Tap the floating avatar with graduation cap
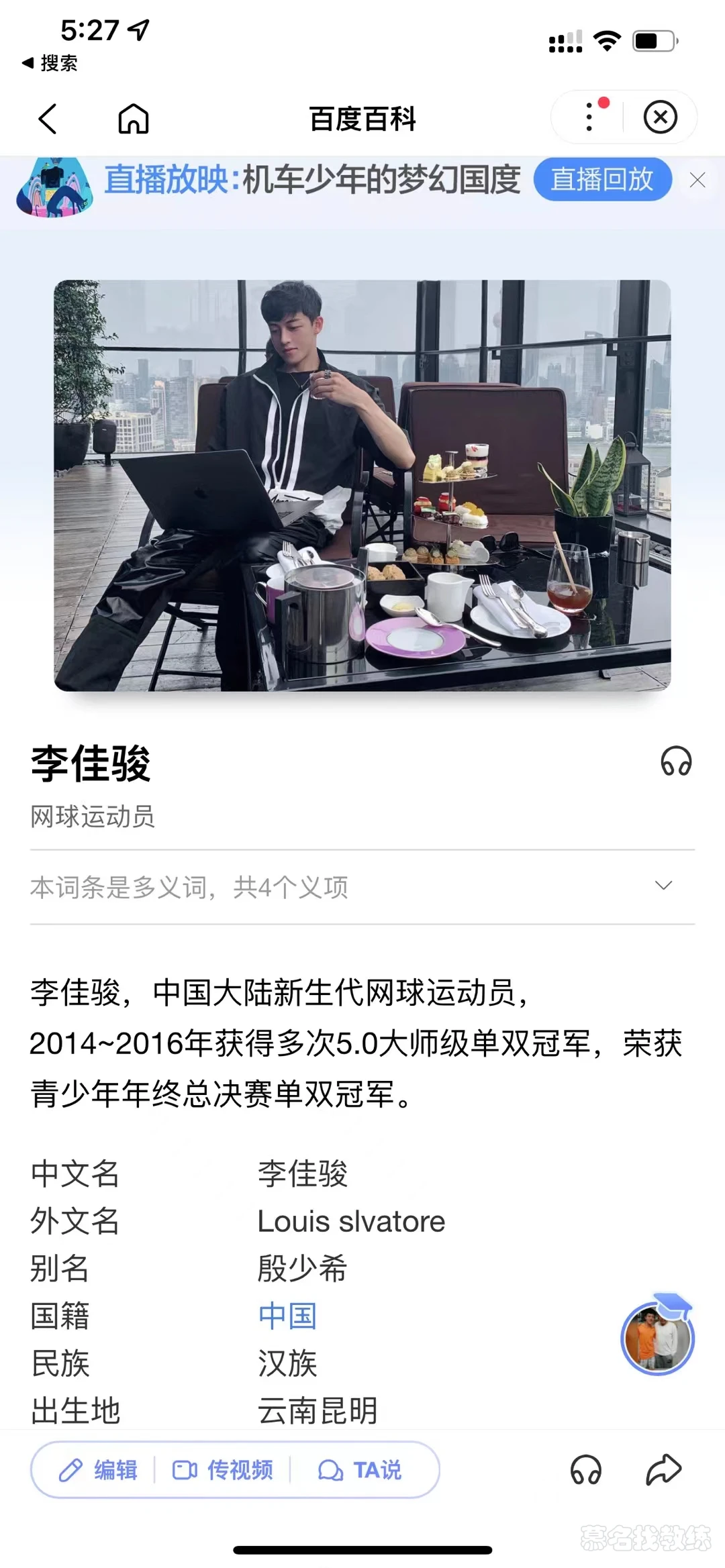The width and height of the screenshot is (725, 1568). click(x=657, y=1336)
